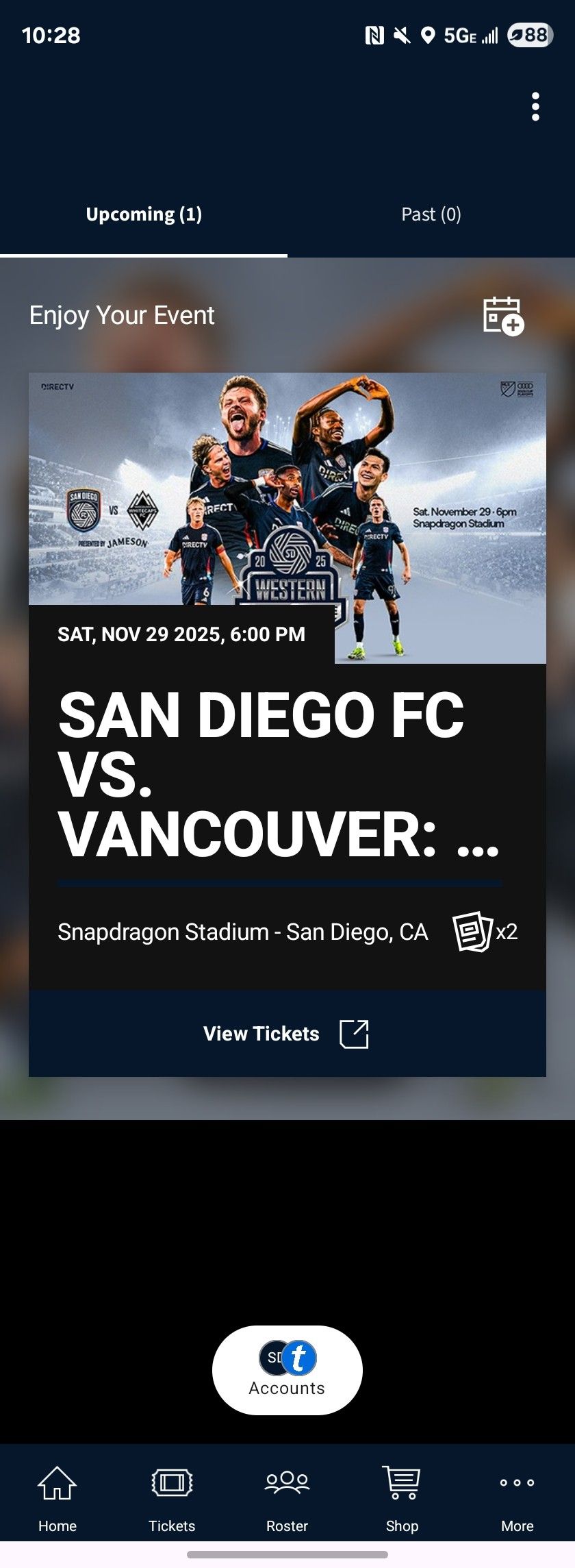Tap the battery indicator in status bar
The height and width of the screenshot is (1568, 575).
(531, 35)
